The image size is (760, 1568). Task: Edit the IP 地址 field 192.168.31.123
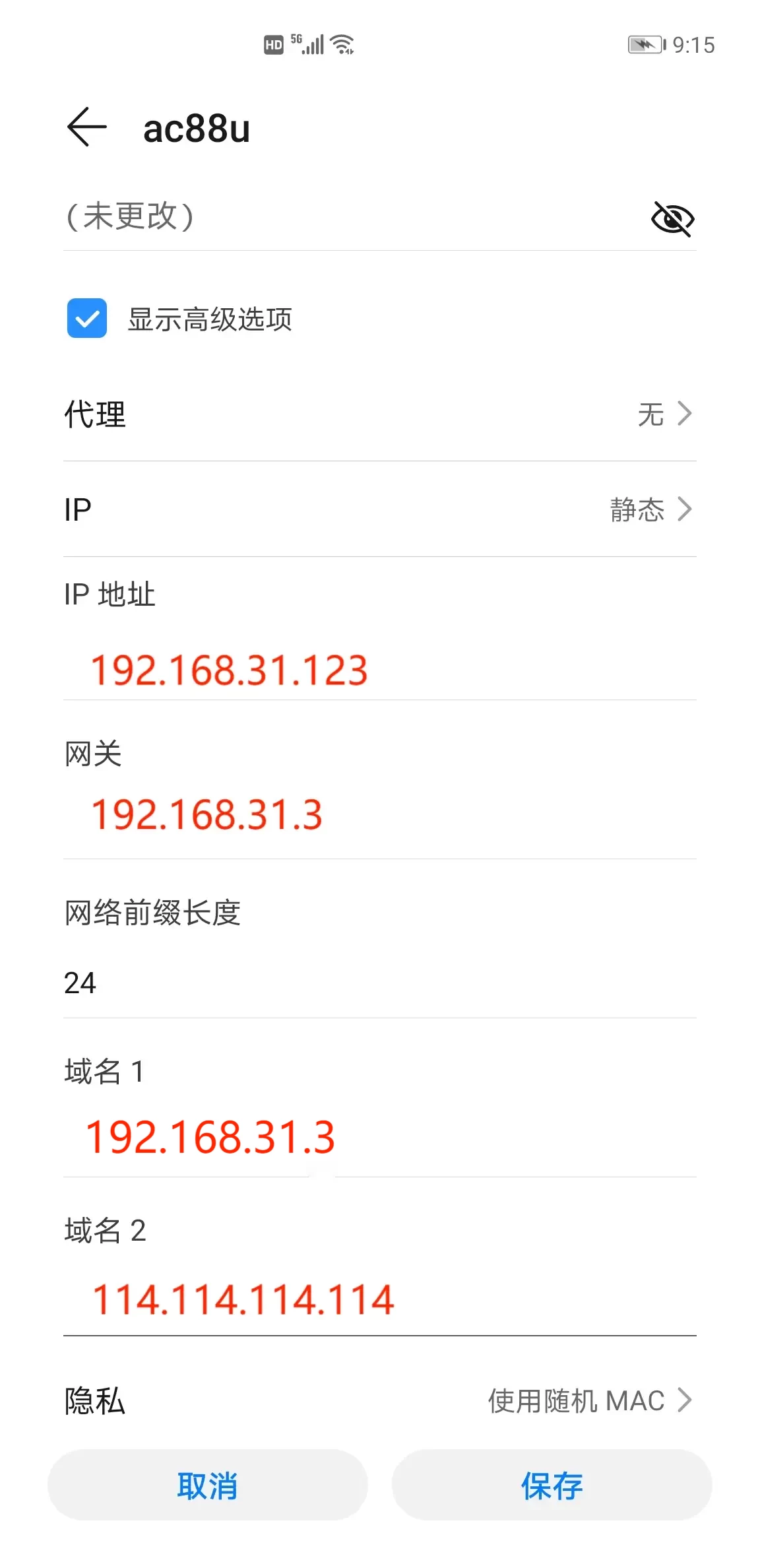380,670
